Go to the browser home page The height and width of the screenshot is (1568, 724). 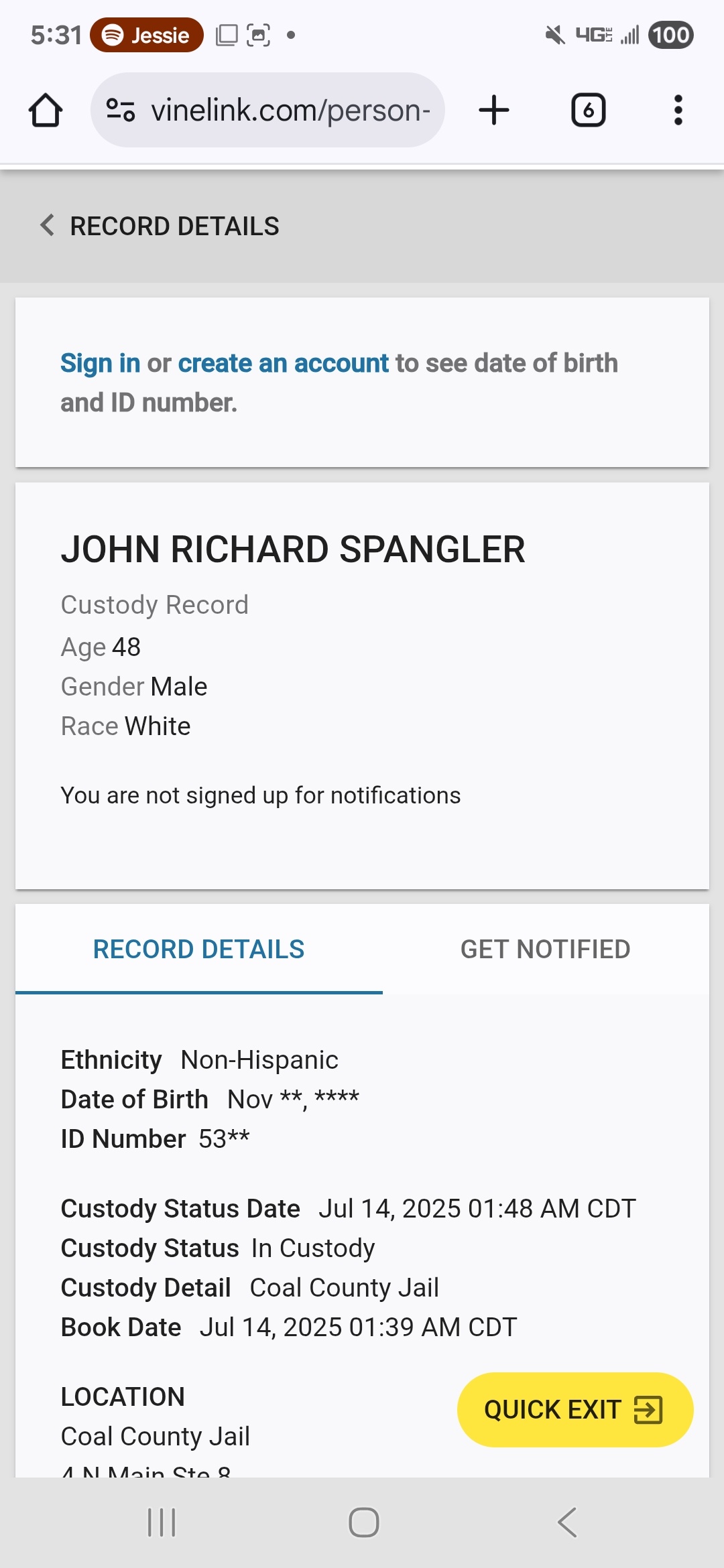pyautogui.click(x=46, y=110)
